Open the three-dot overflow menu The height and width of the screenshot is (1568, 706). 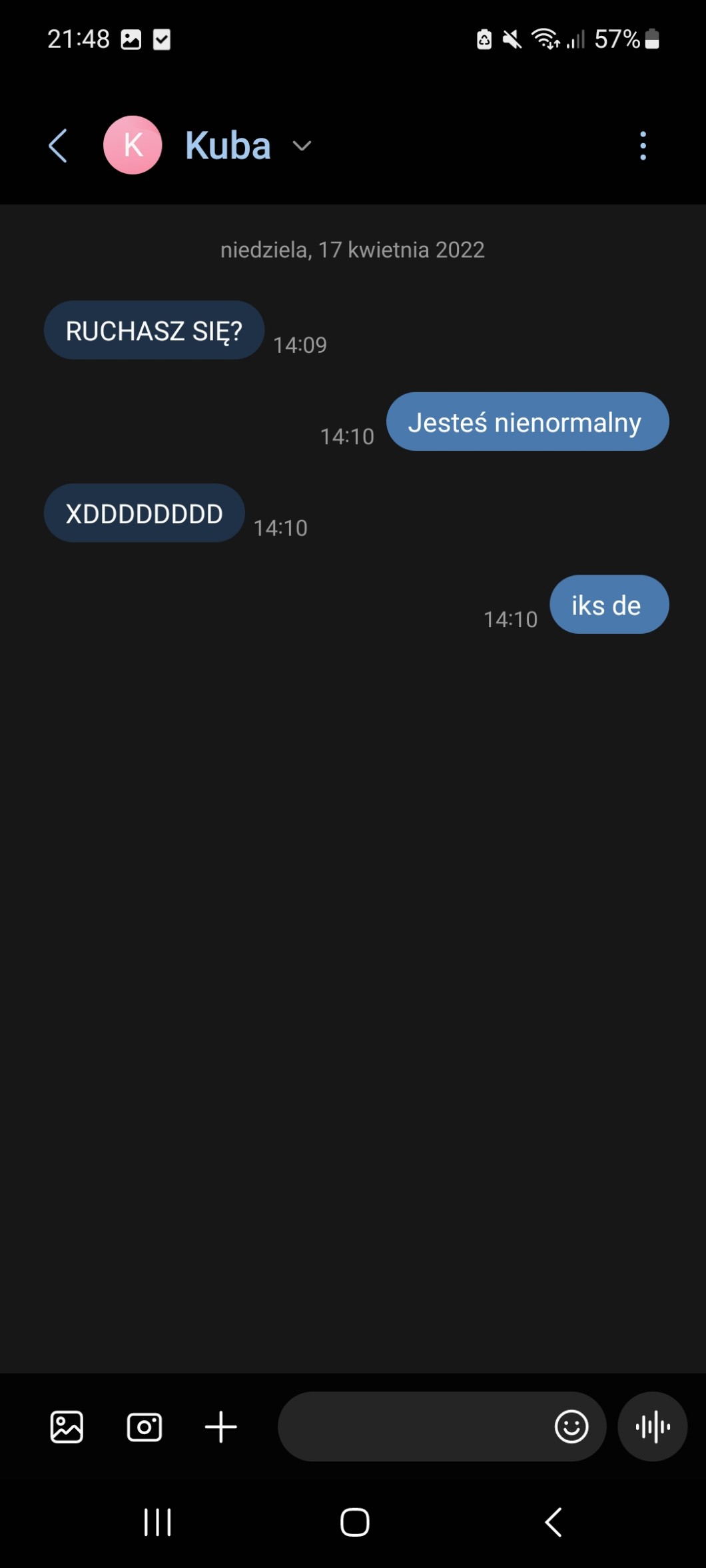(643, 146)
